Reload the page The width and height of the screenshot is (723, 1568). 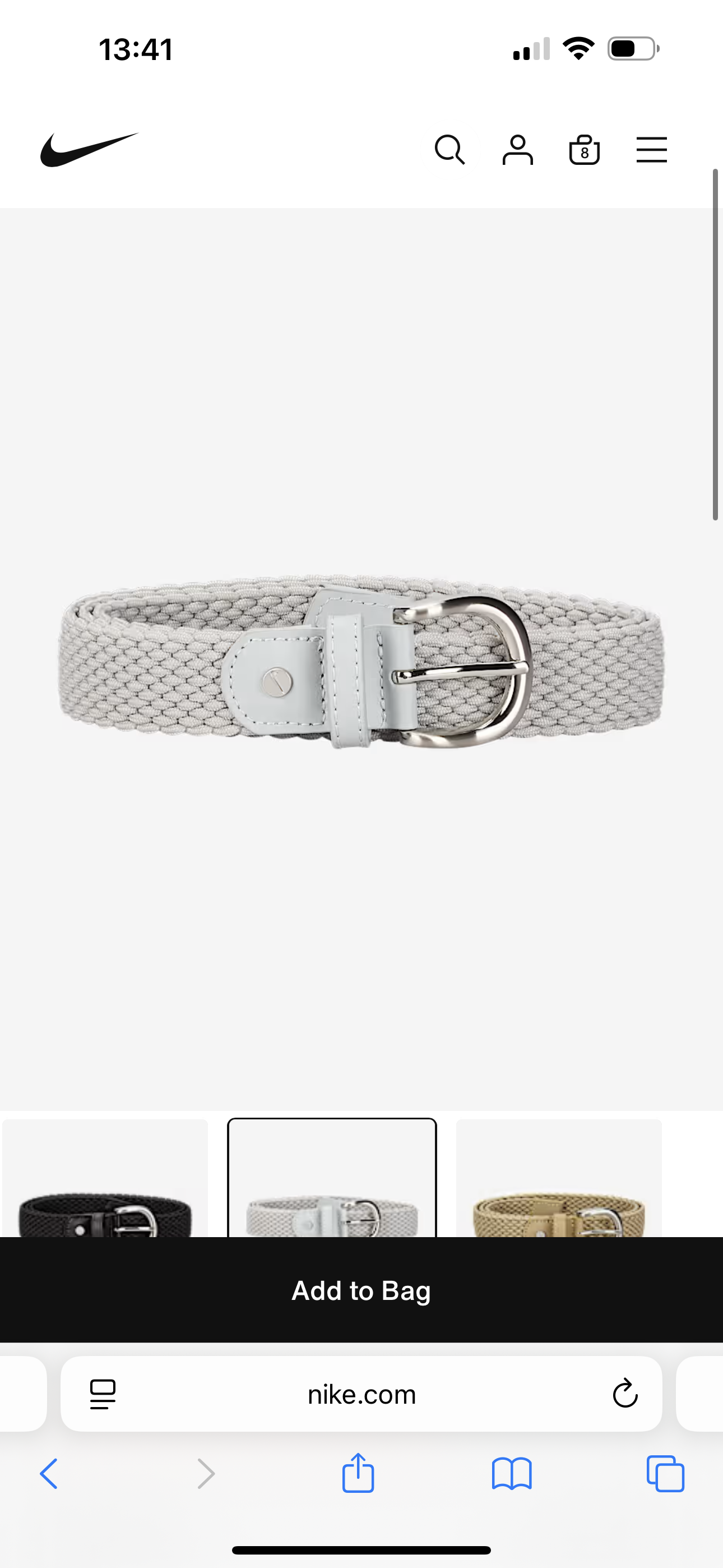(624, 1395)
